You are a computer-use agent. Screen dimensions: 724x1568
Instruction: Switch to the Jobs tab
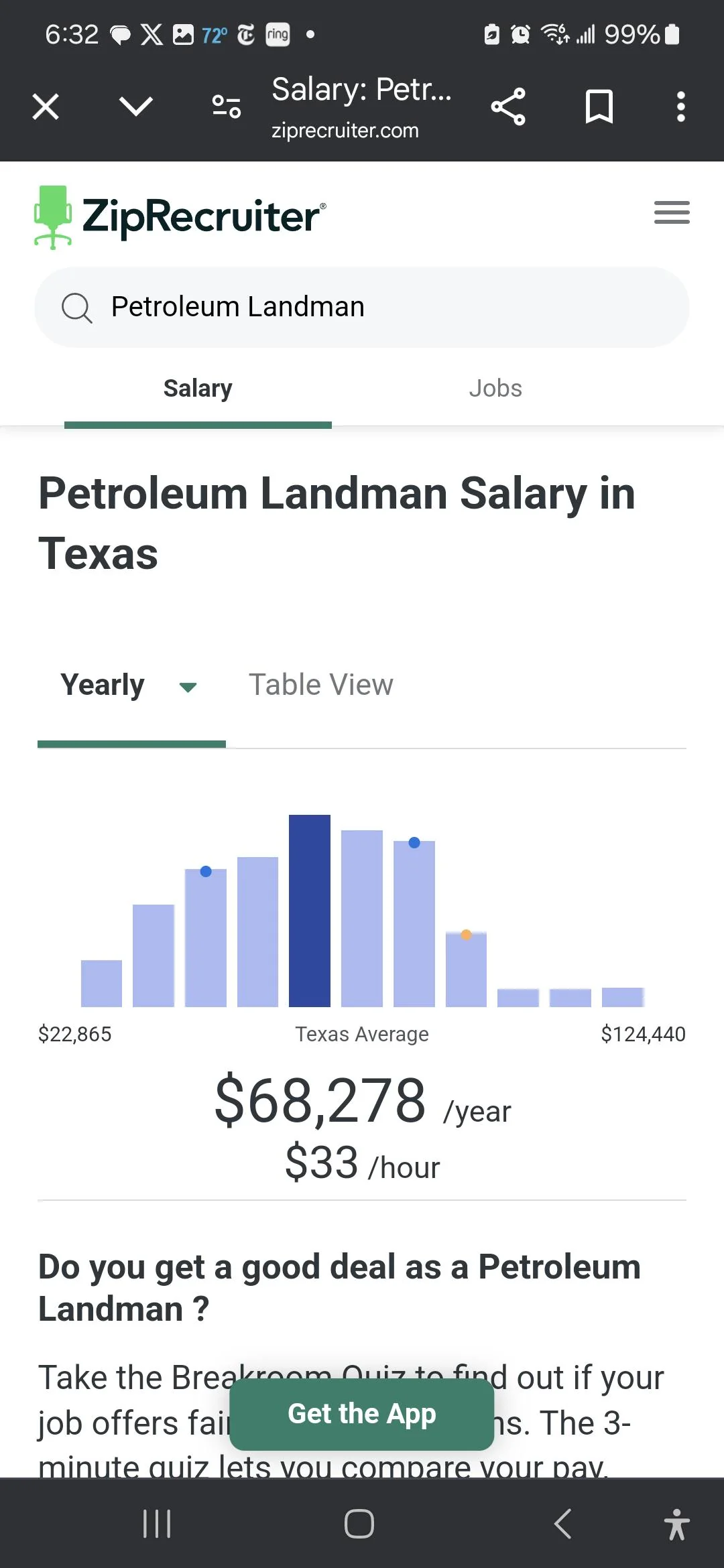495,389
